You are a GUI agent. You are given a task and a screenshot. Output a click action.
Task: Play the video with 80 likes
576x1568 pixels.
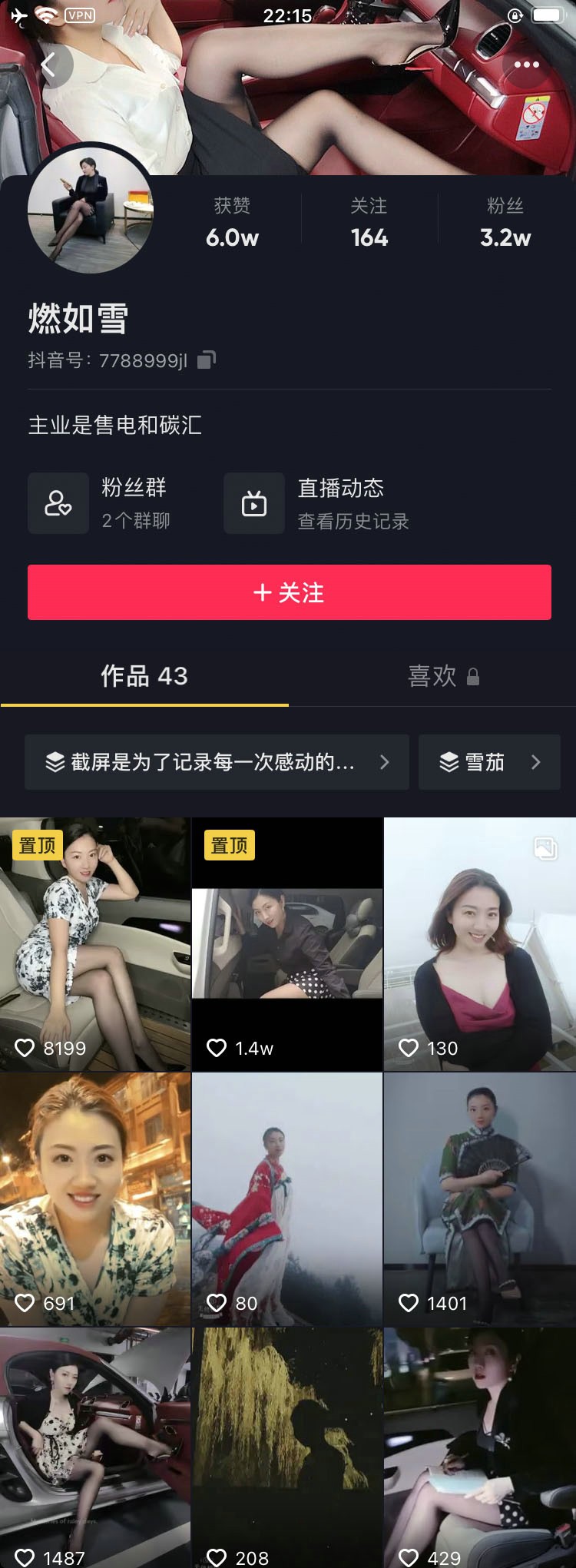(286, 1198)
